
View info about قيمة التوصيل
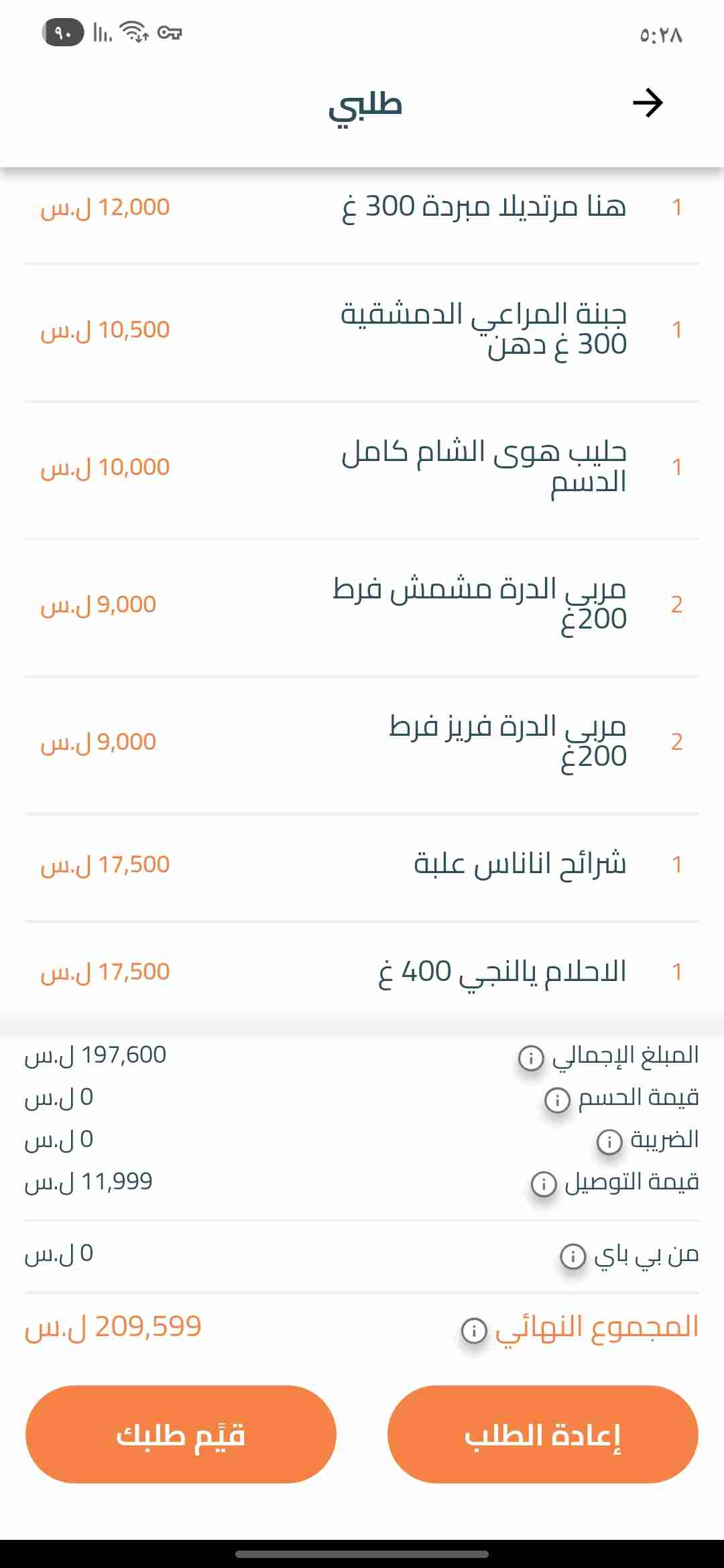click(544, 1184)
